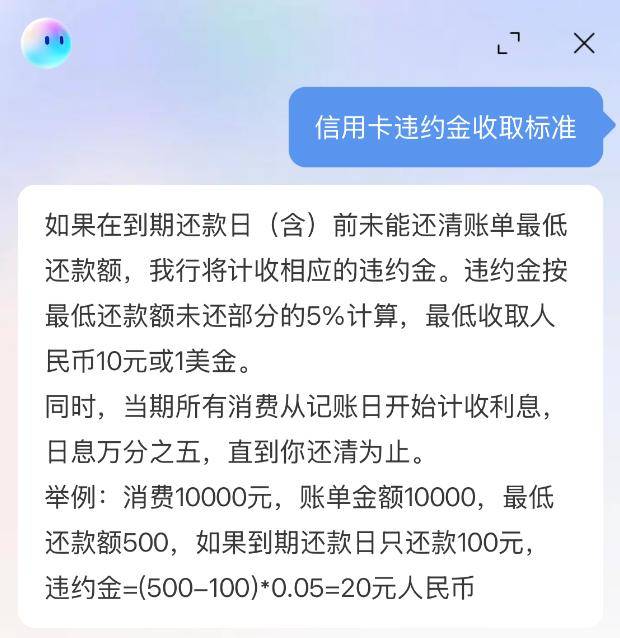Tap the assistant avatar icon
This screenshot has height=638, width=620.
click(x=46, y=44)
